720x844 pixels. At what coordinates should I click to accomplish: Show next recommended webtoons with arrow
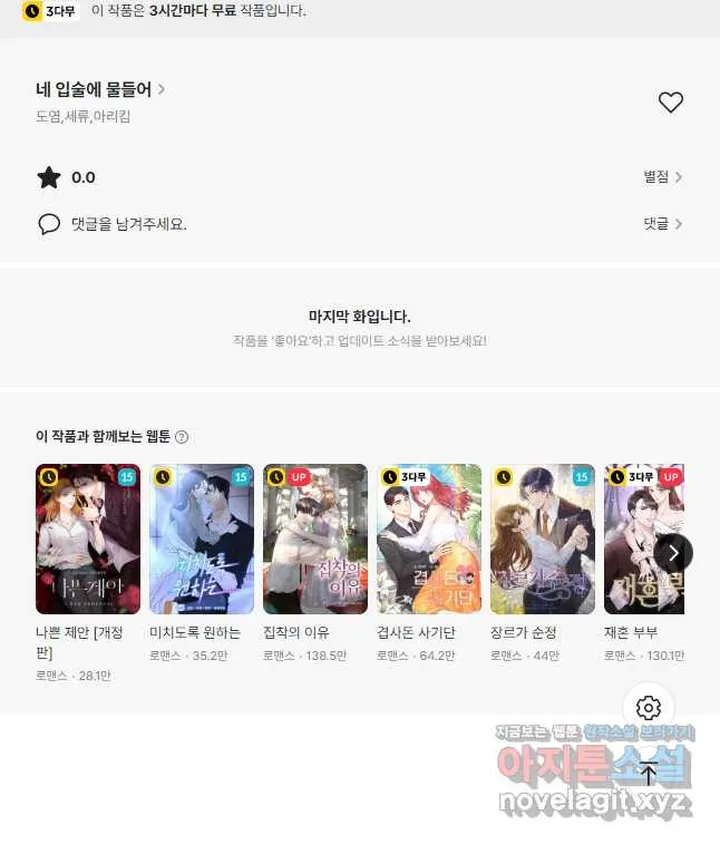673,553
